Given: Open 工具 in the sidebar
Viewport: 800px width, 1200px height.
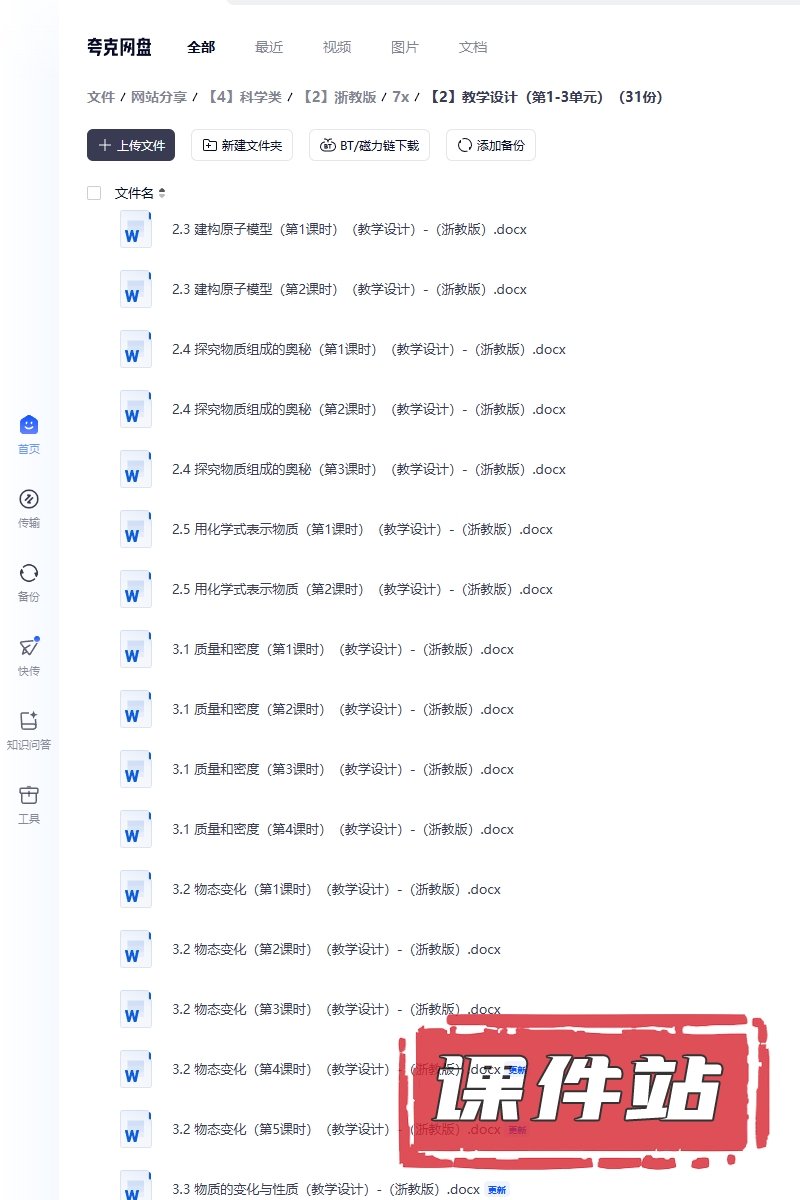Looking at the screenshot, I should click(x=29, y=804).
